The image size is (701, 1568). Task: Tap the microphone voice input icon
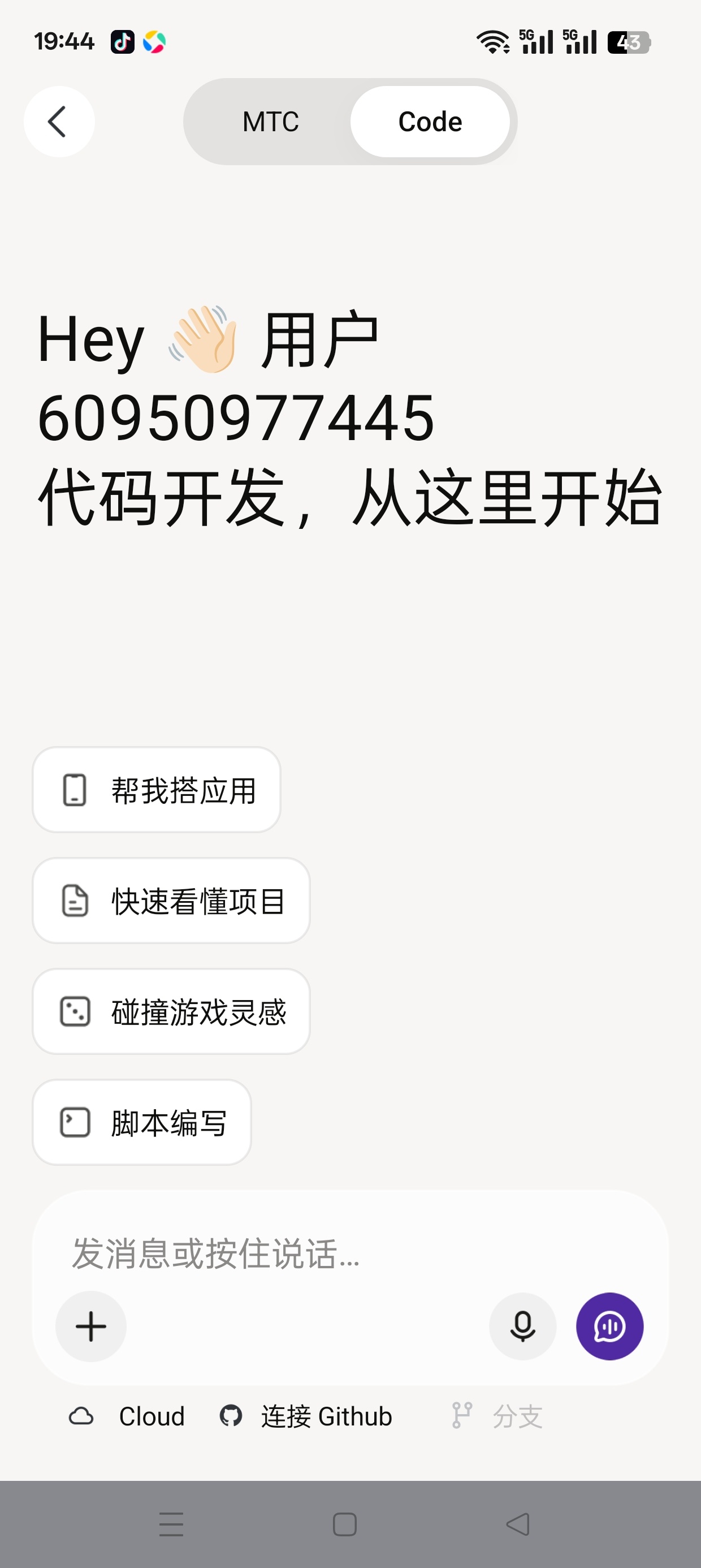[523, 1326]
